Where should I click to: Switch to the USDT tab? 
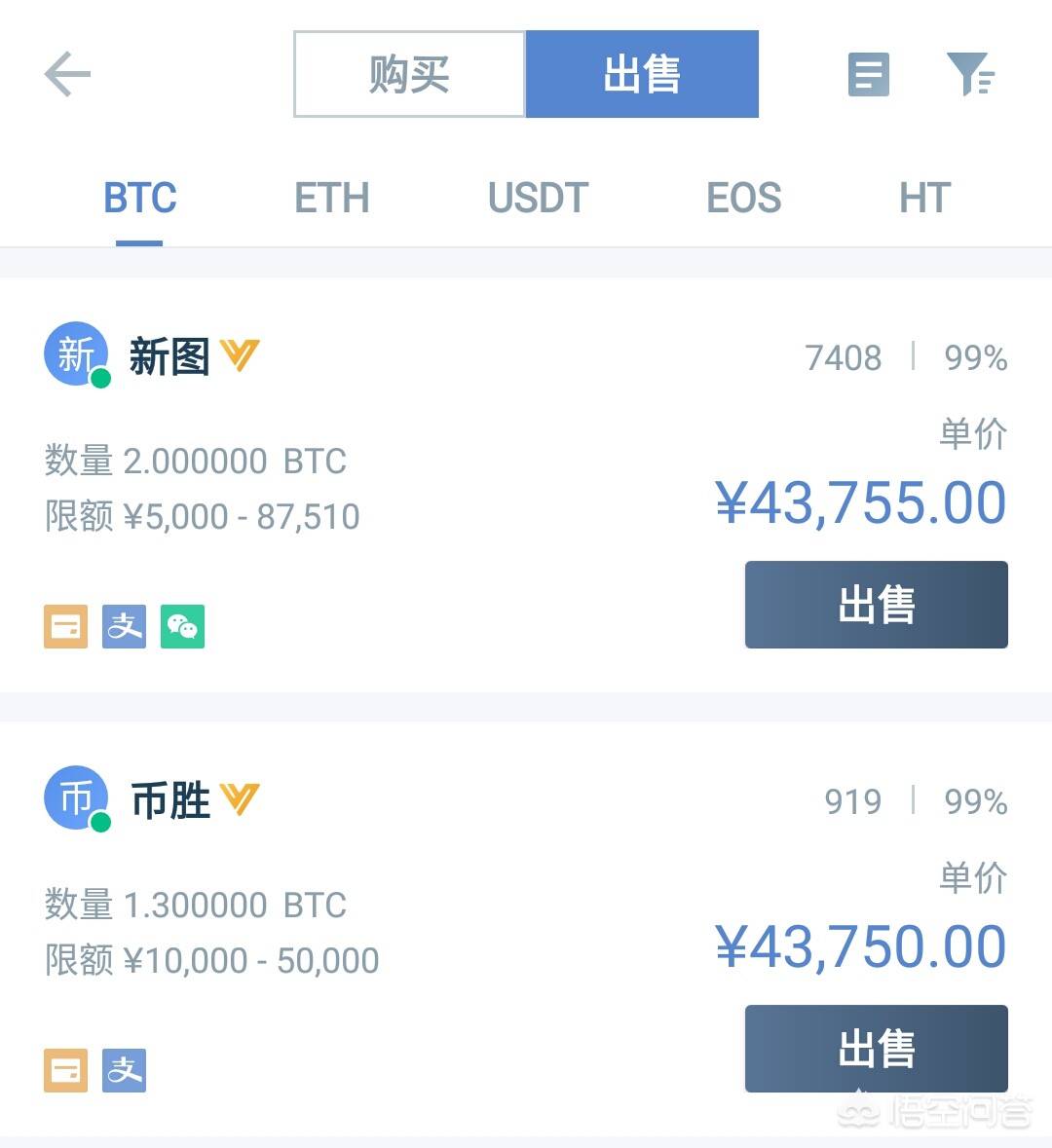538,199
